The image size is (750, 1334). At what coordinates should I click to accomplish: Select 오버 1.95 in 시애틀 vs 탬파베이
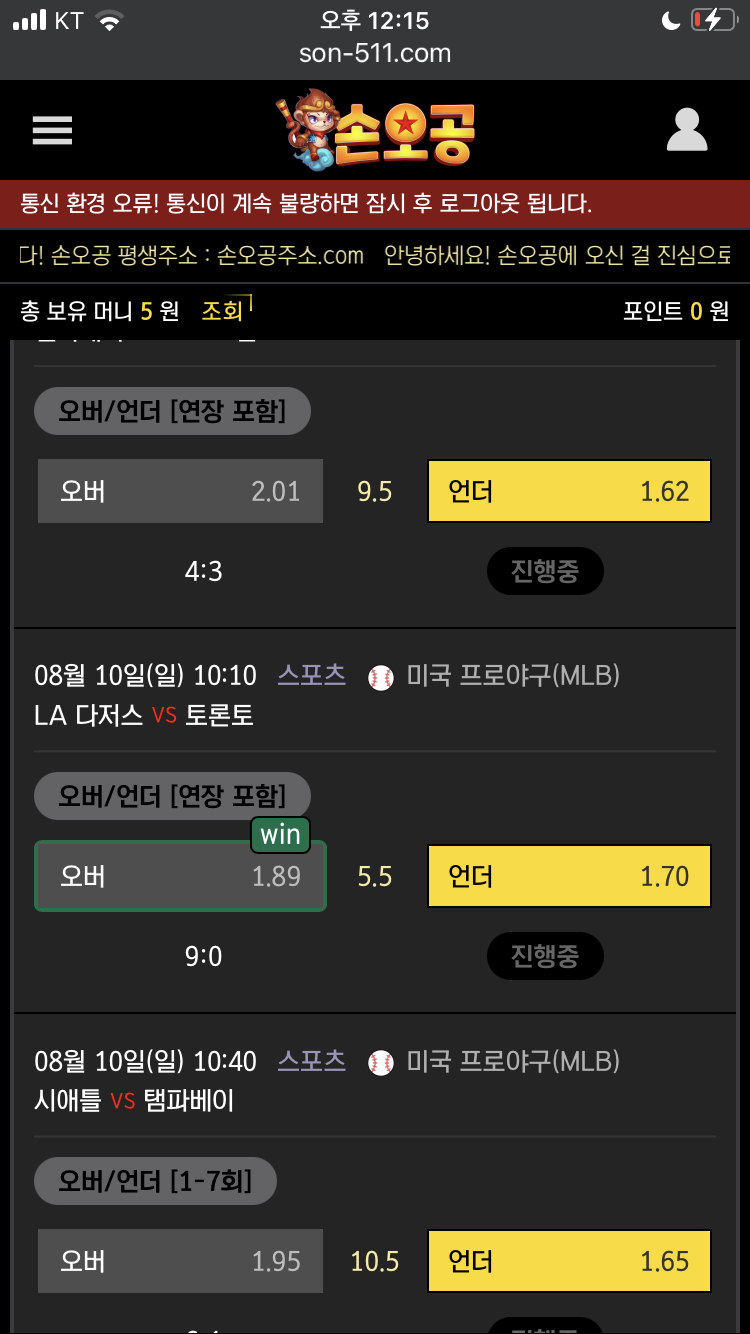(180, 1261)
